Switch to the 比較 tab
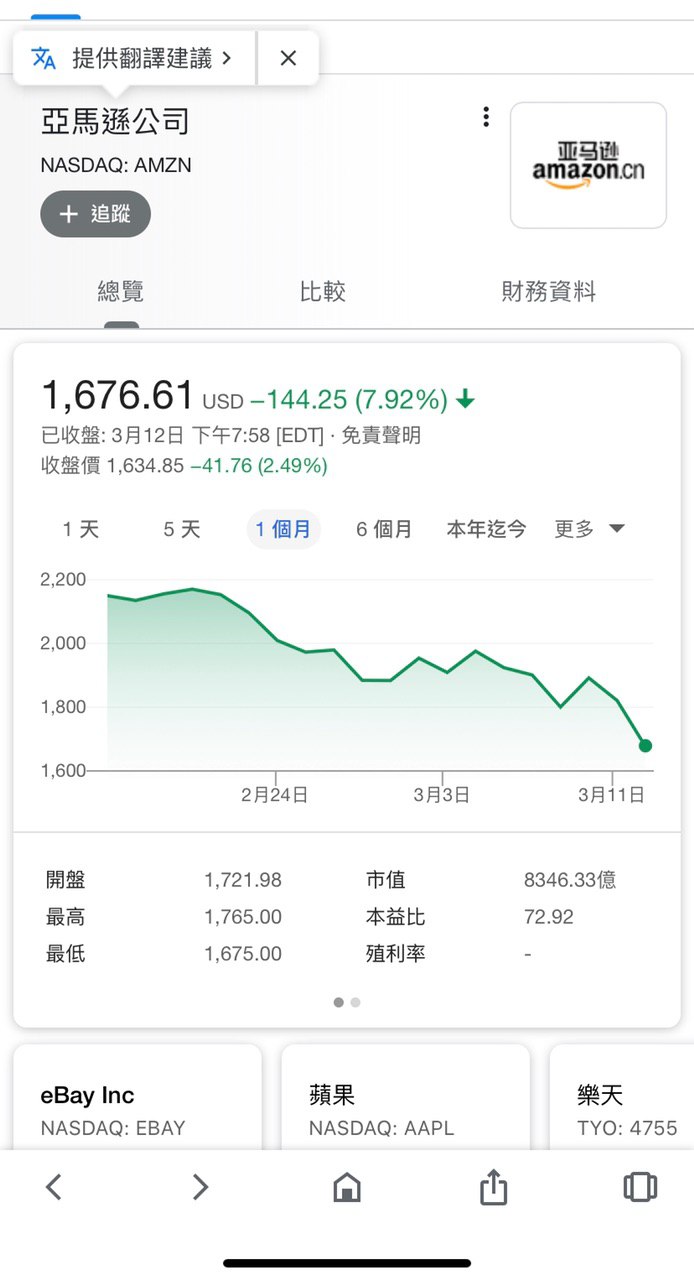Viewport: 694px width, 1280px height. [x=323, y=292]
